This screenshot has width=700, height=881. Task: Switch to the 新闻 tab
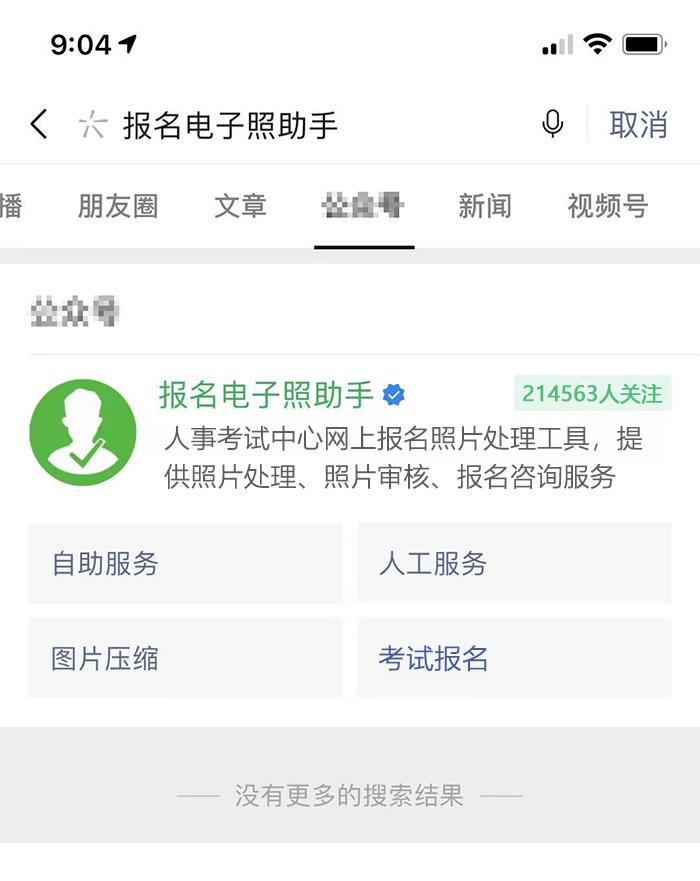[x=485, y=206]
